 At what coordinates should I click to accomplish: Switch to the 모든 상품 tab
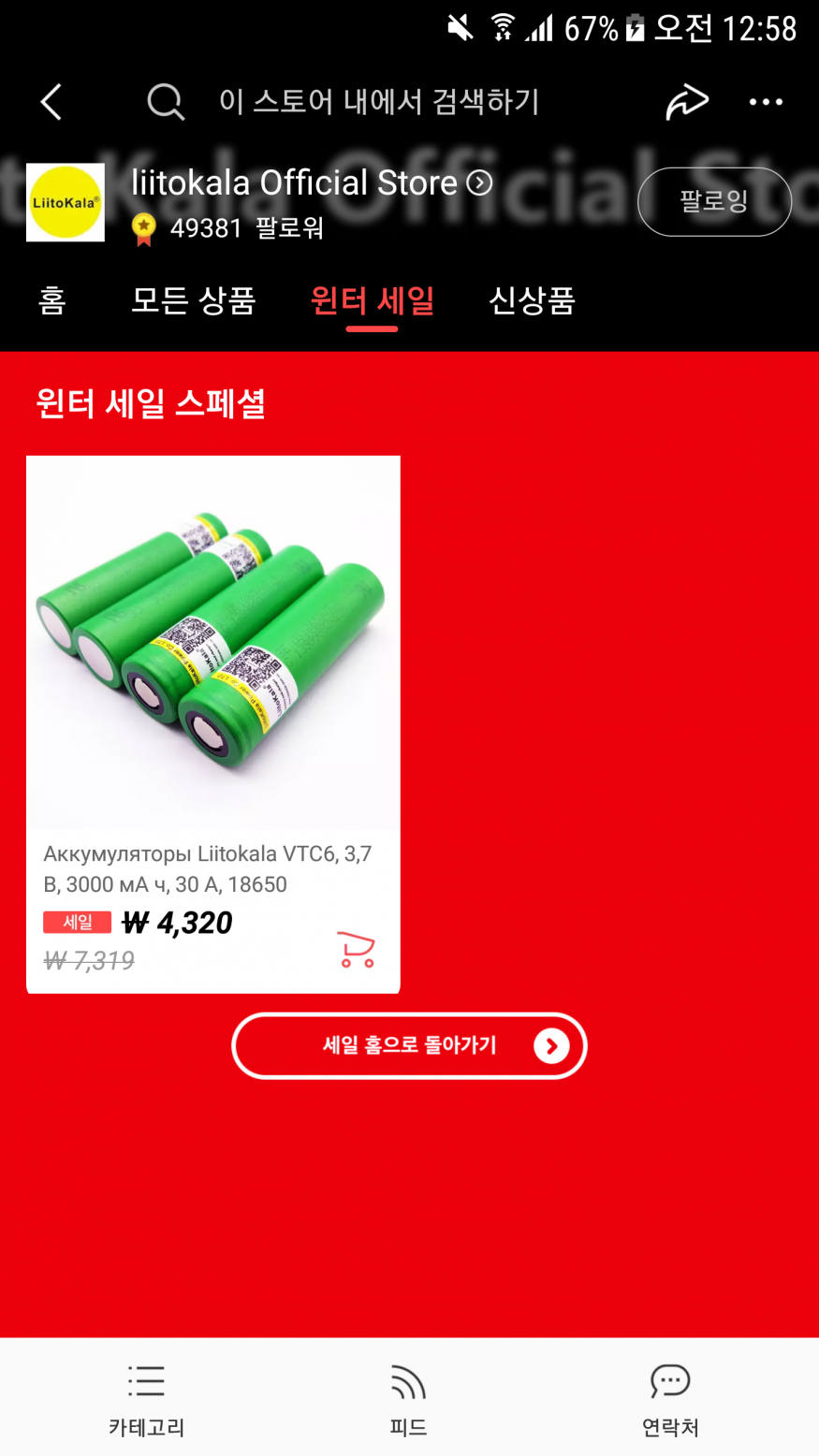pos(193,301)
